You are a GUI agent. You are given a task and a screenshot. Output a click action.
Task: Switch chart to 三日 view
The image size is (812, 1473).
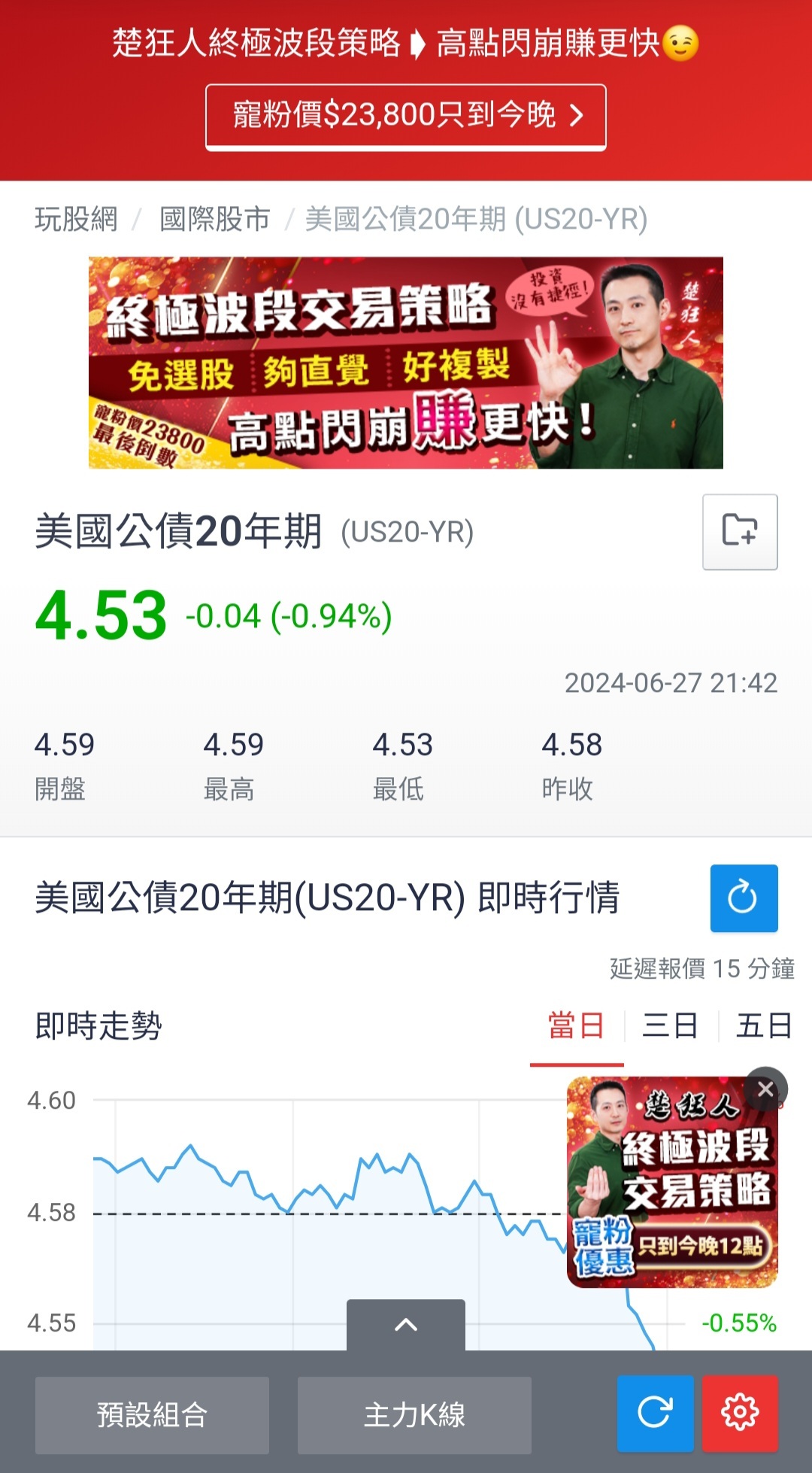pos(670,1025)
